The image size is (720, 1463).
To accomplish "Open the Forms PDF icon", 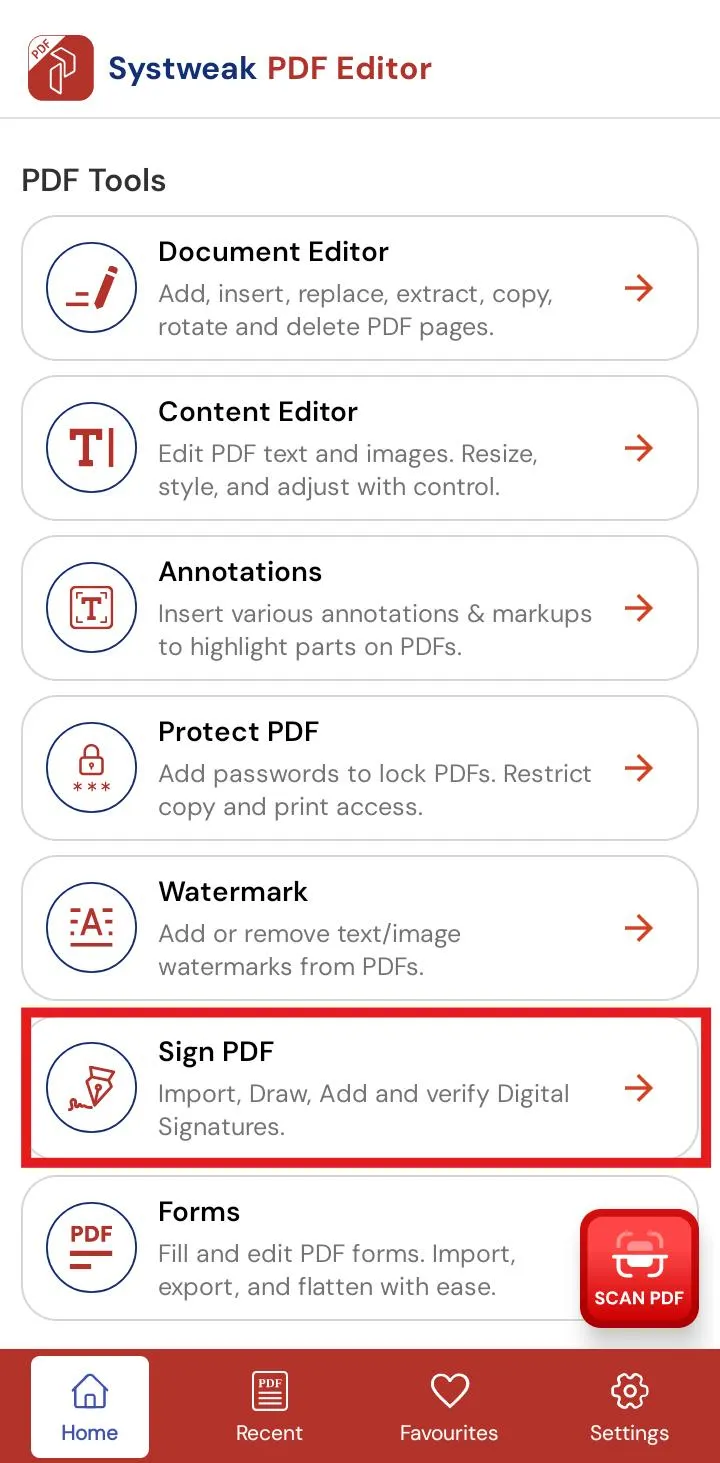I will [x=91, y=1248].
